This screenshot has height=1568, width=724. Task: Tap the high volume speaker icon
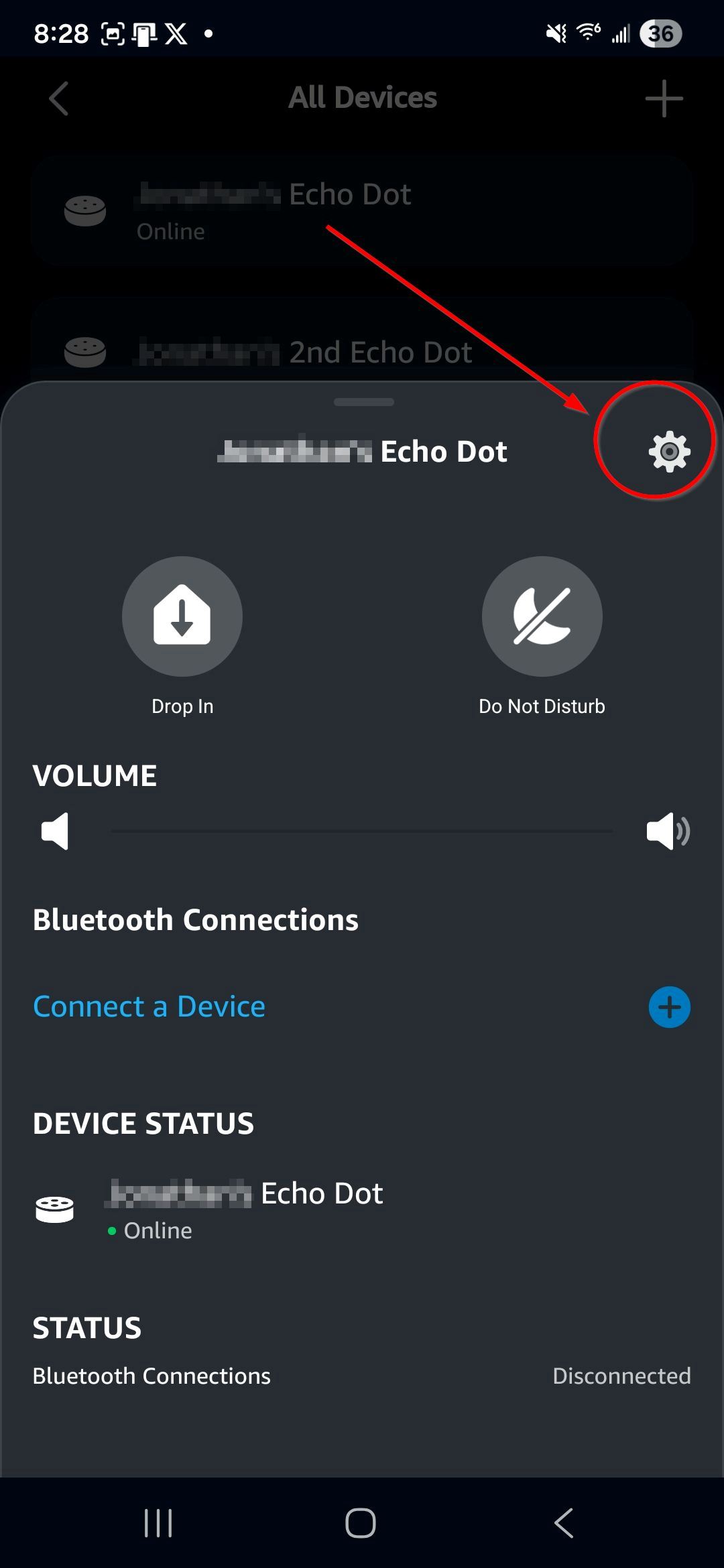click(x=668, y=831)
